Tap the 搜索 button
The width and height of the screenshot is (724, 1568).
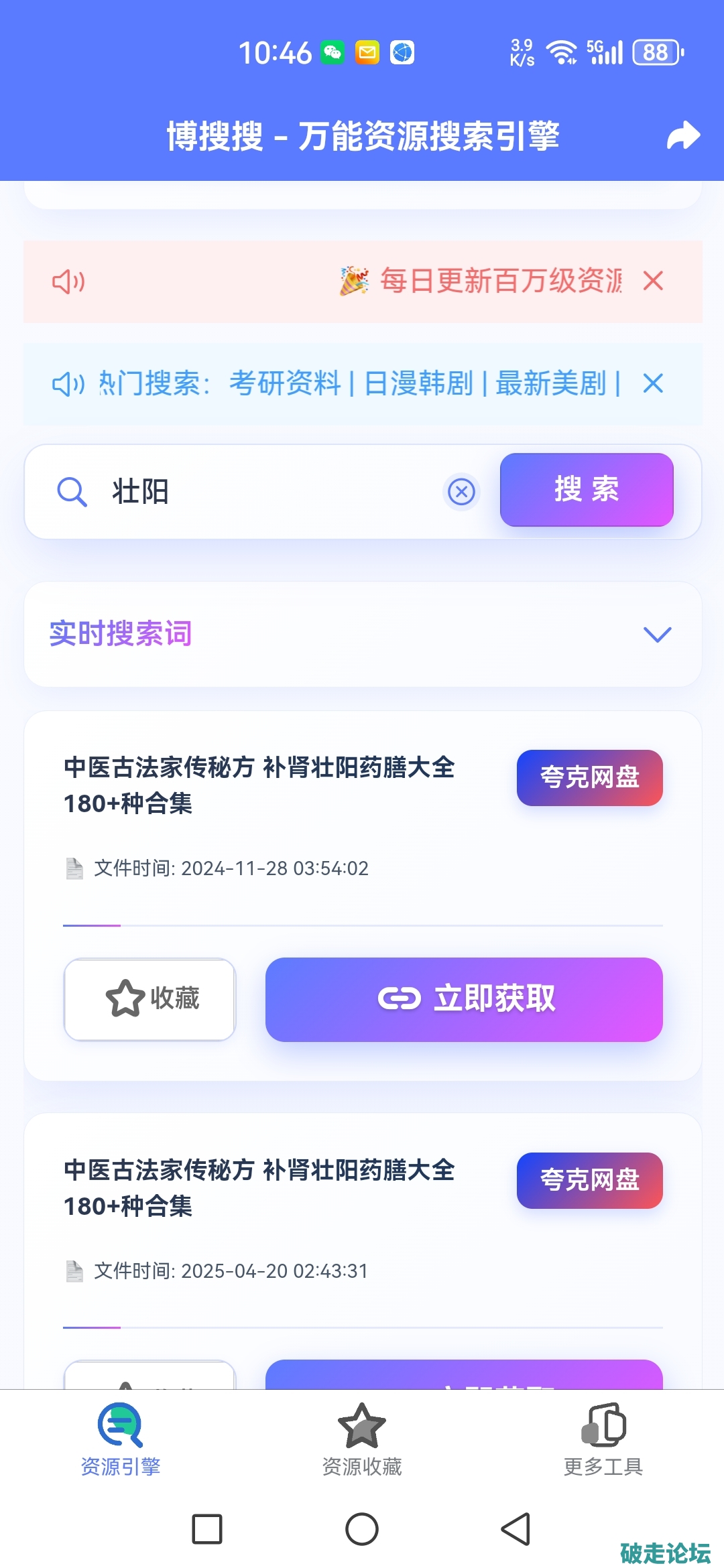click(587, 490)
